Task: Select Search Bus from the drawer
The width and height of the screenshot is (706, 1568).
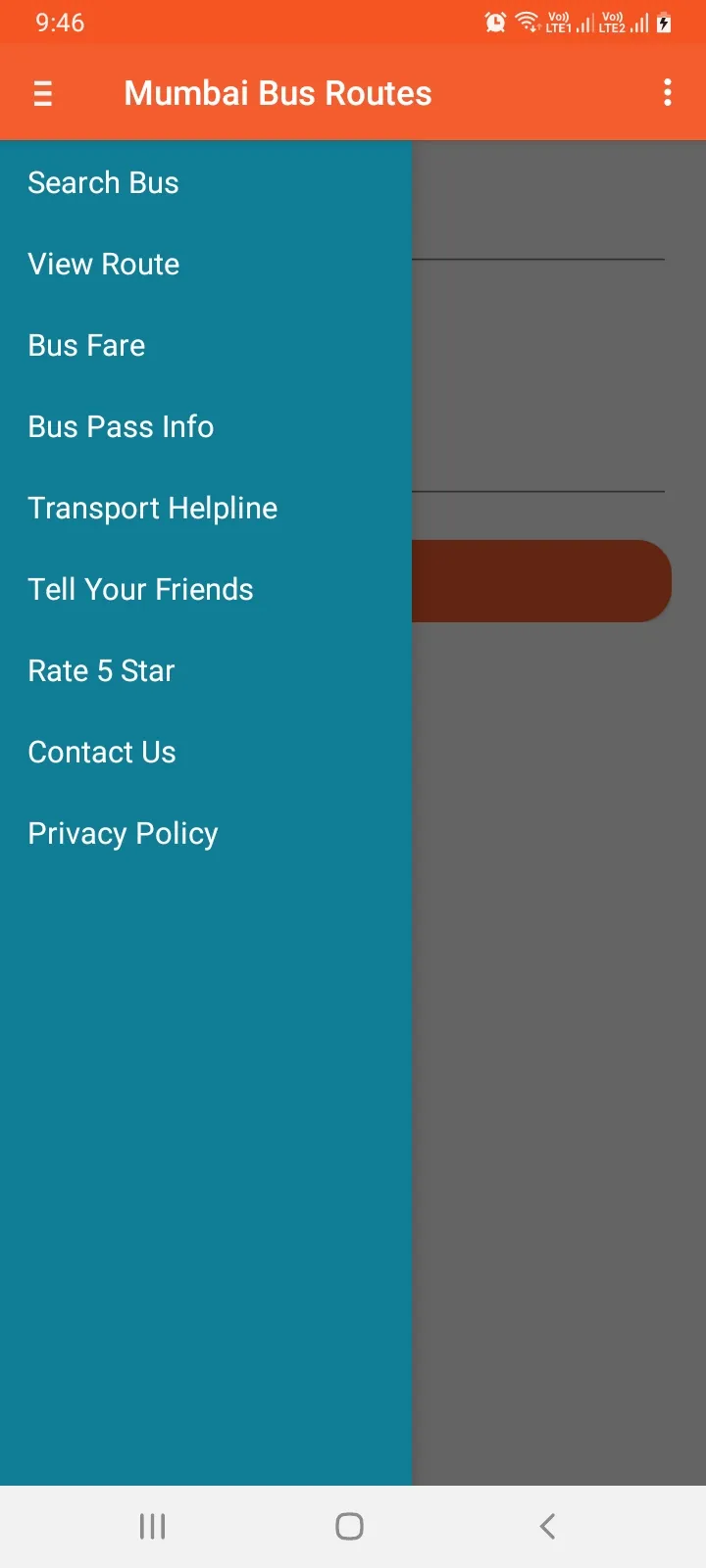Action: (103, 182)
